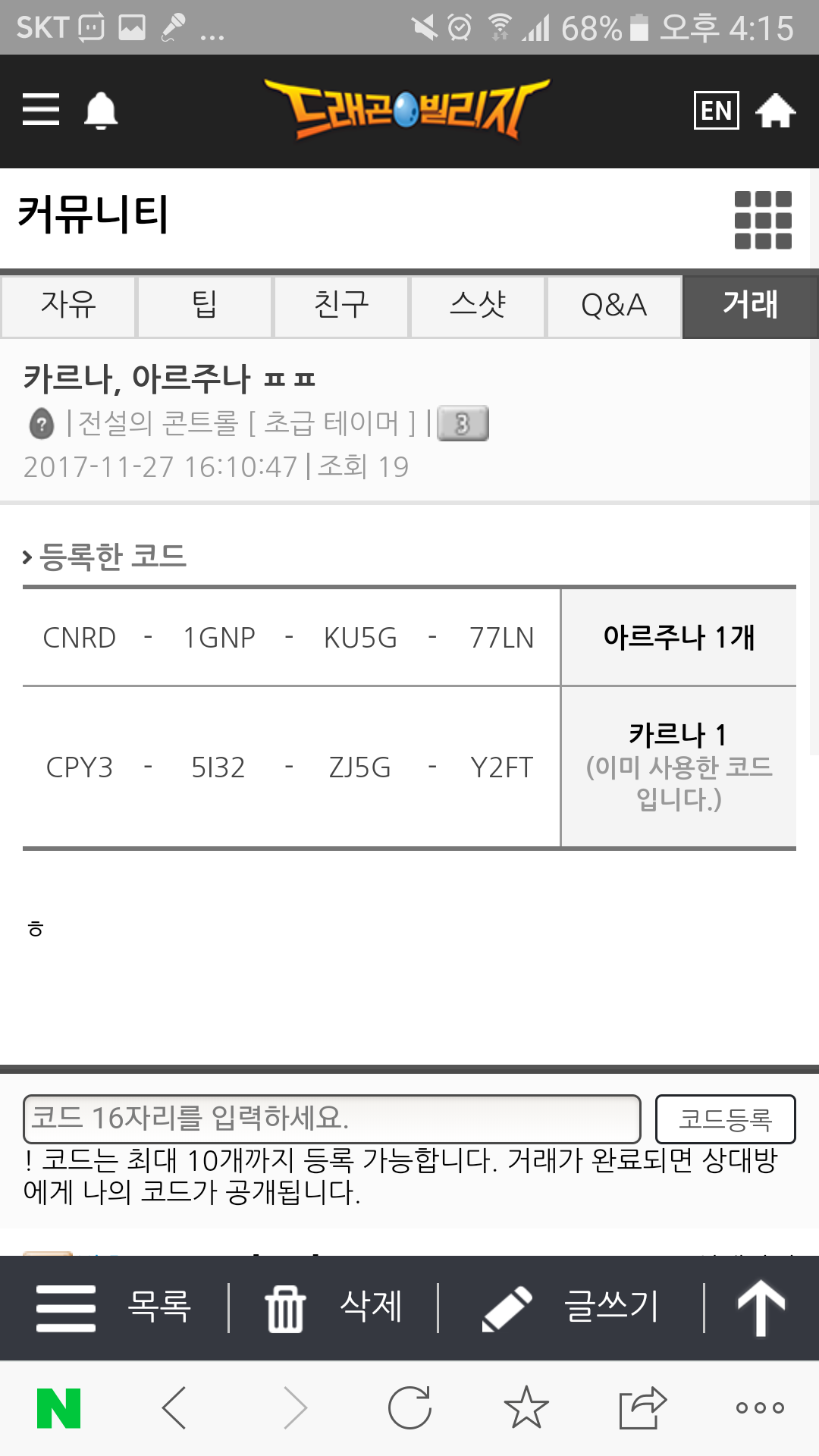Image resolution: width=819 pixels, height=1456 pixels.
Task: Switch to the 자유 tab
Action: point(68,306)
